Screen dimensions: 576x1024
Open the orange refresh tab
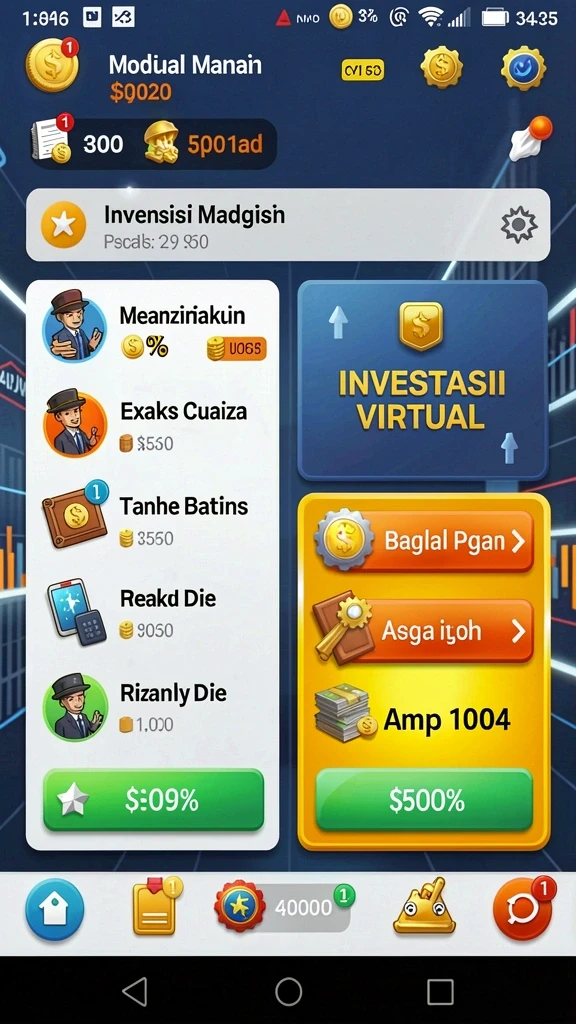(x=523, y=908)
